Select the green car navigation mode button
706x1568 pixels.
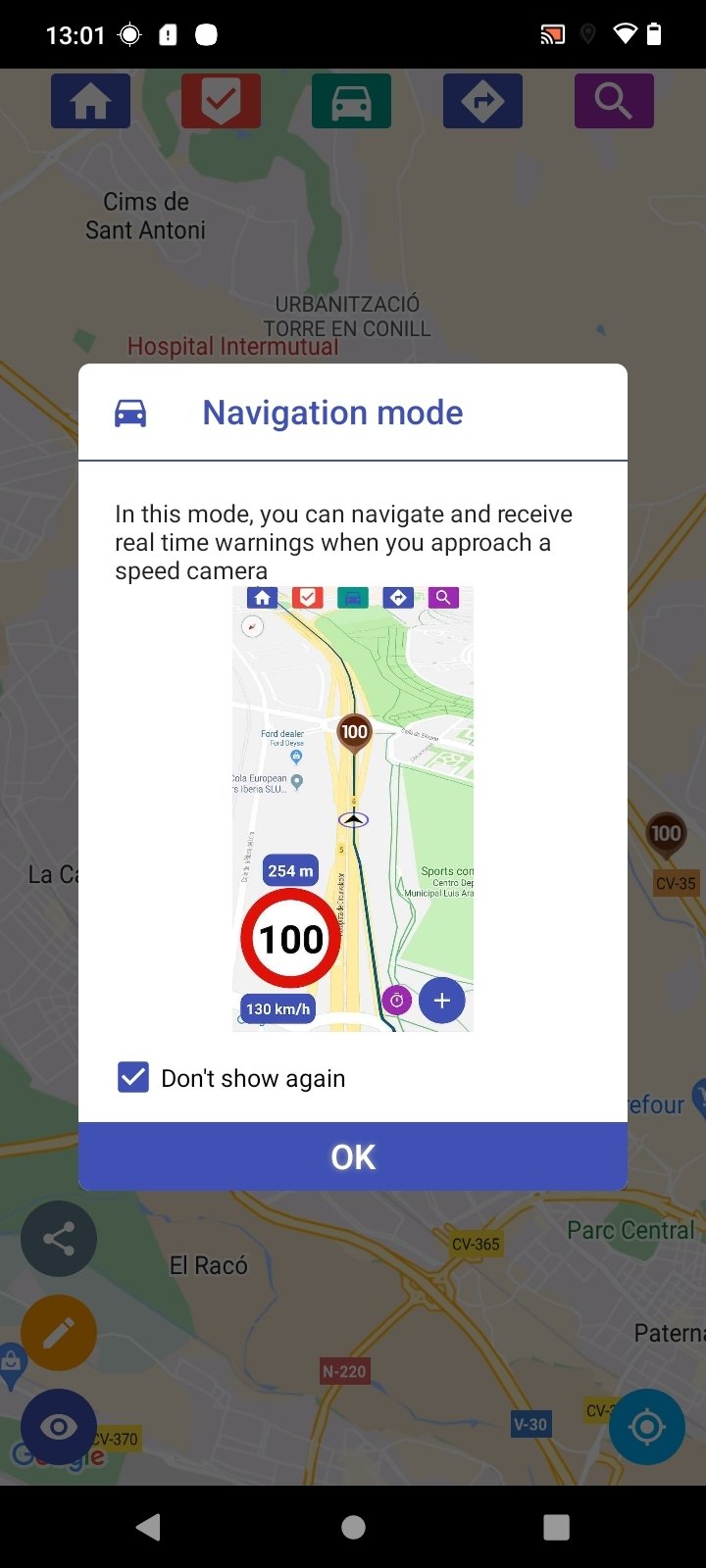pos(351,101)
